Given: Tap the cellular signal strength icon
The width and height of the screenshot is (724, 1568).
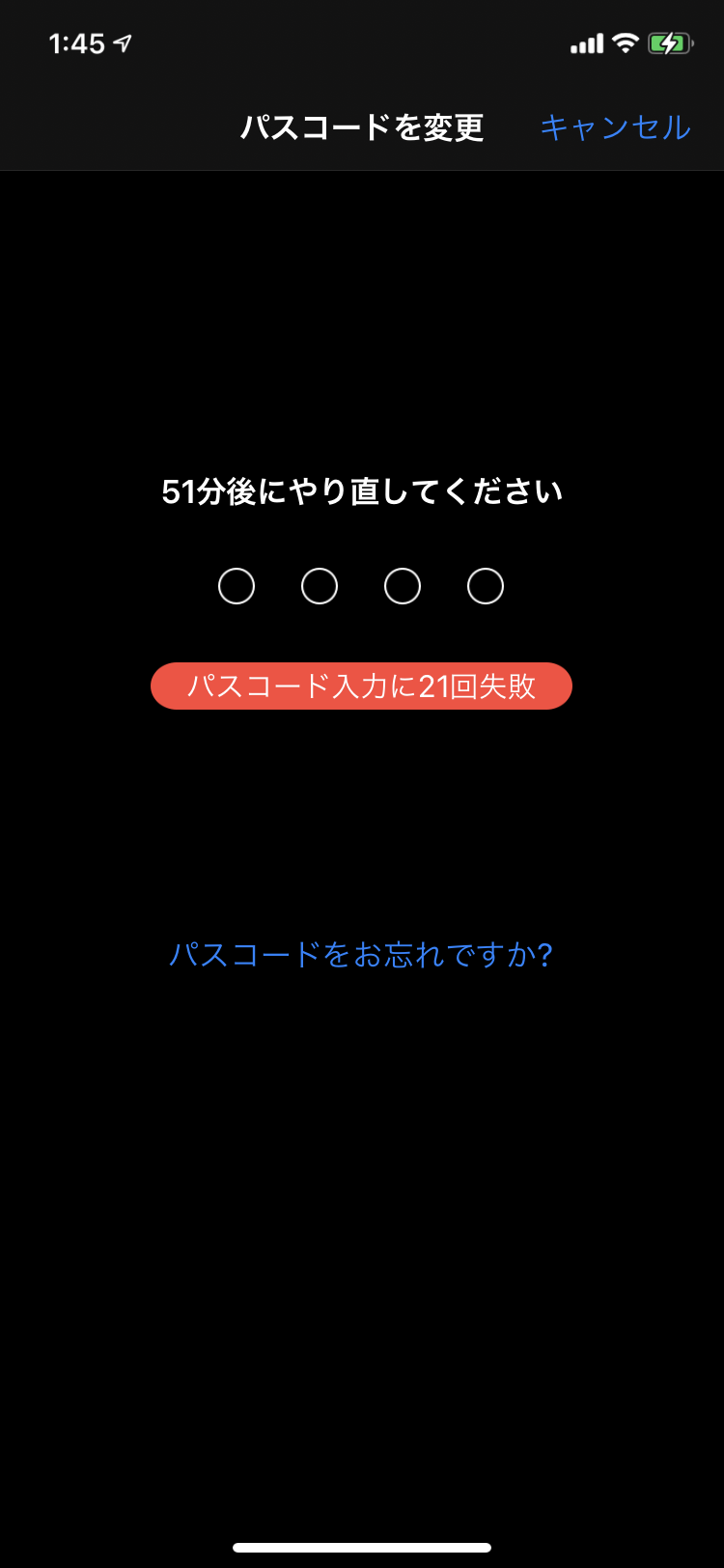Looking at the screenshot, I should [x=585, y=42].
